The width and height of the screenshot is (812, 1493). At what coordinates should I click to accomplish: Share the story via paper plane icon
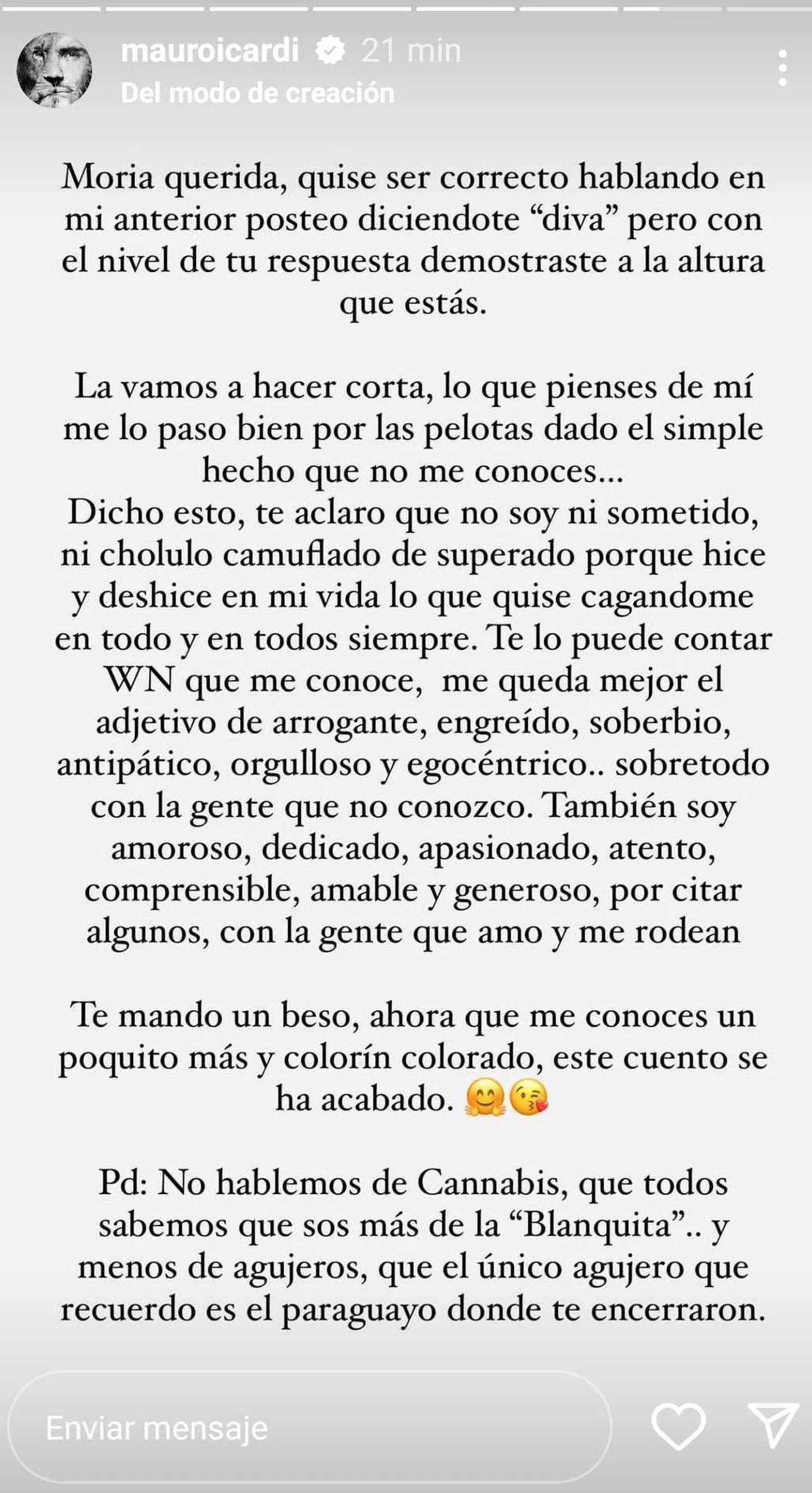point(773,1426)
